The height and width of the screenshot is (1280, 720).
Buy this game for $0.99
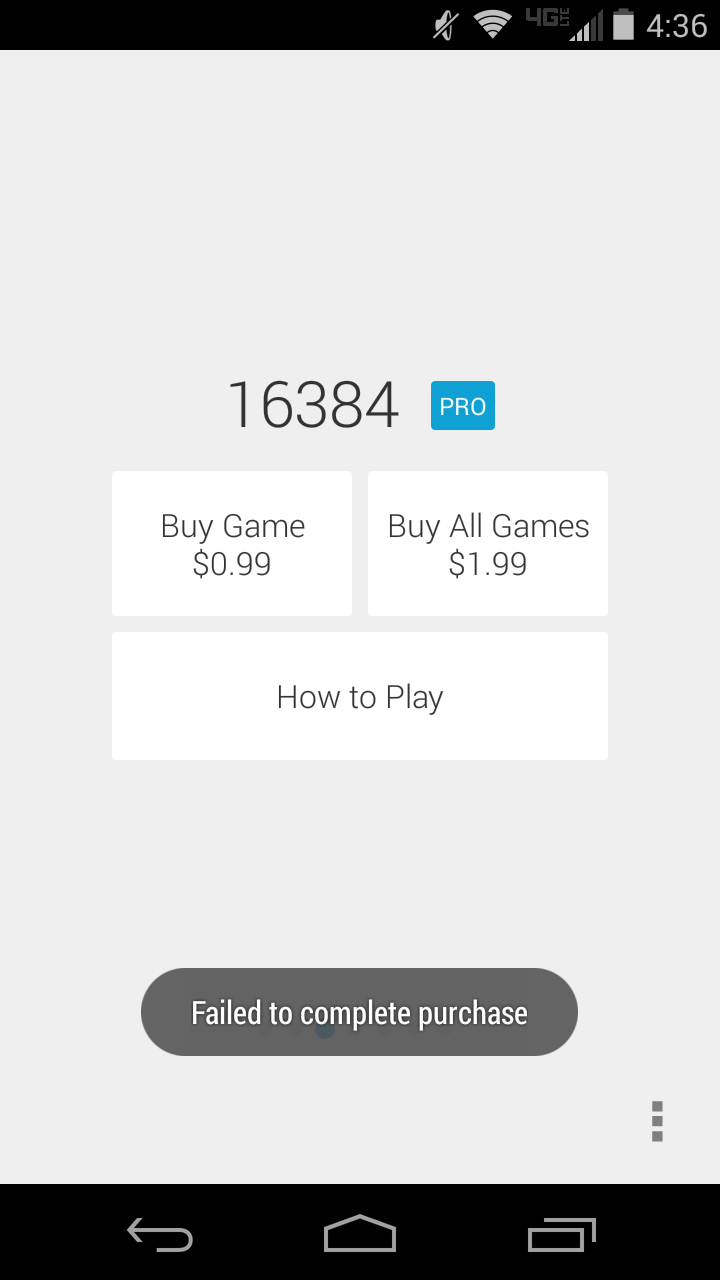coord(232,544)
